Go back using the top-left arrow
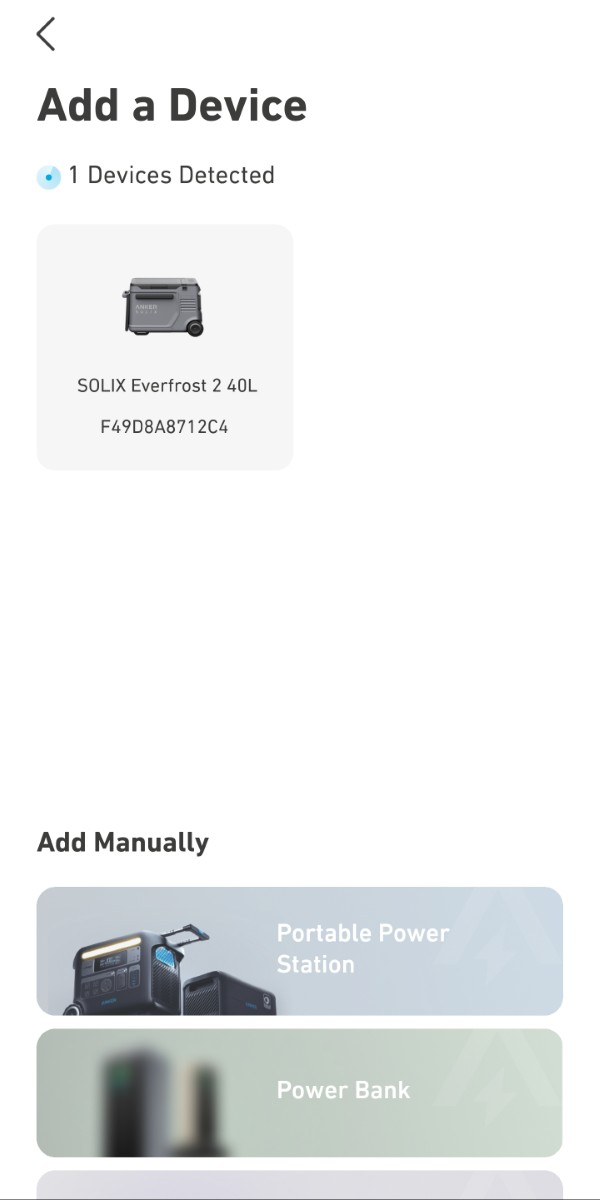Image resolution: width=600 pixels, height=1200 pixels. click(x=46, y=34)
